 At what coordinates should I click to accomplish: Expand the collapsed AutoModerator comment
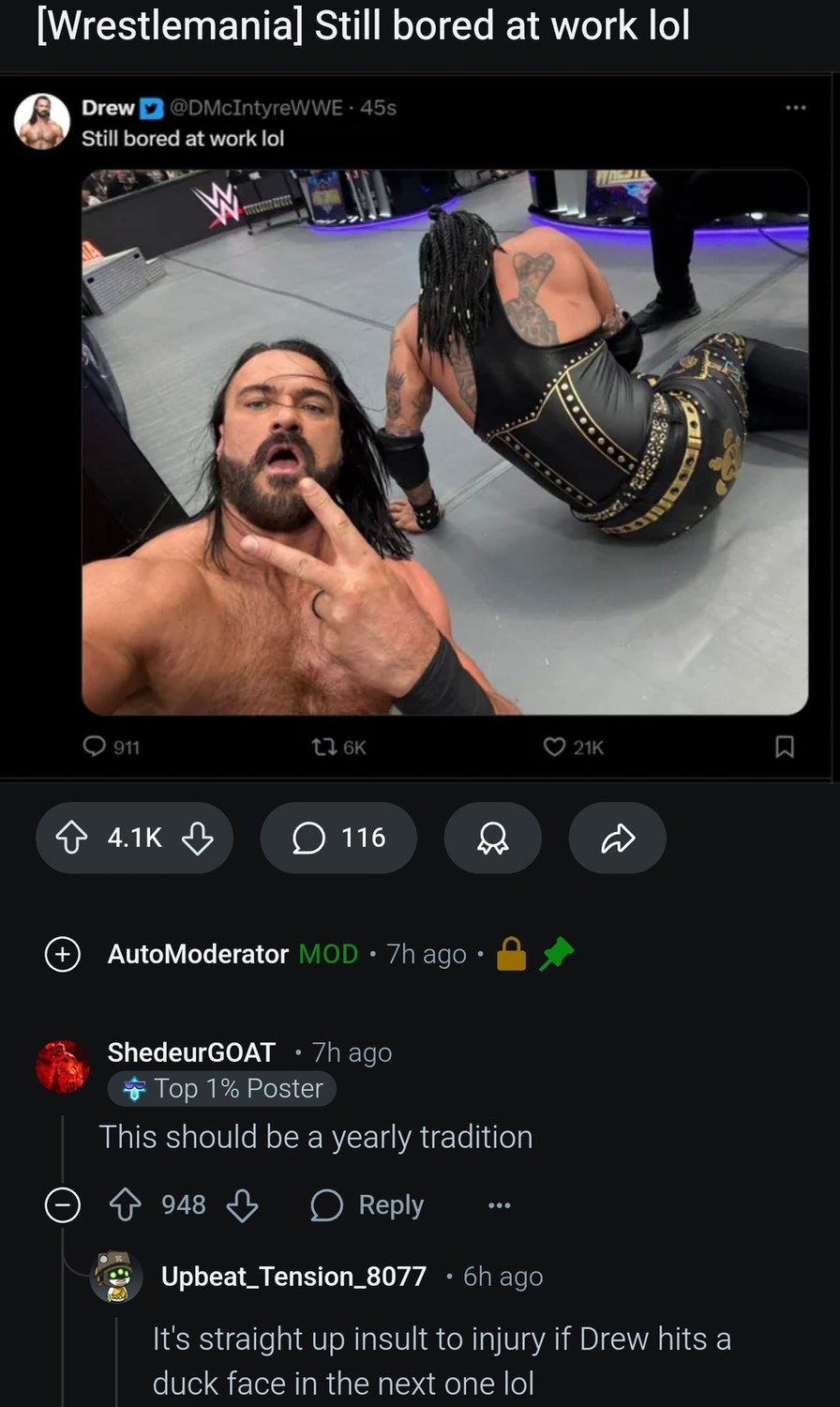(63, 954)
